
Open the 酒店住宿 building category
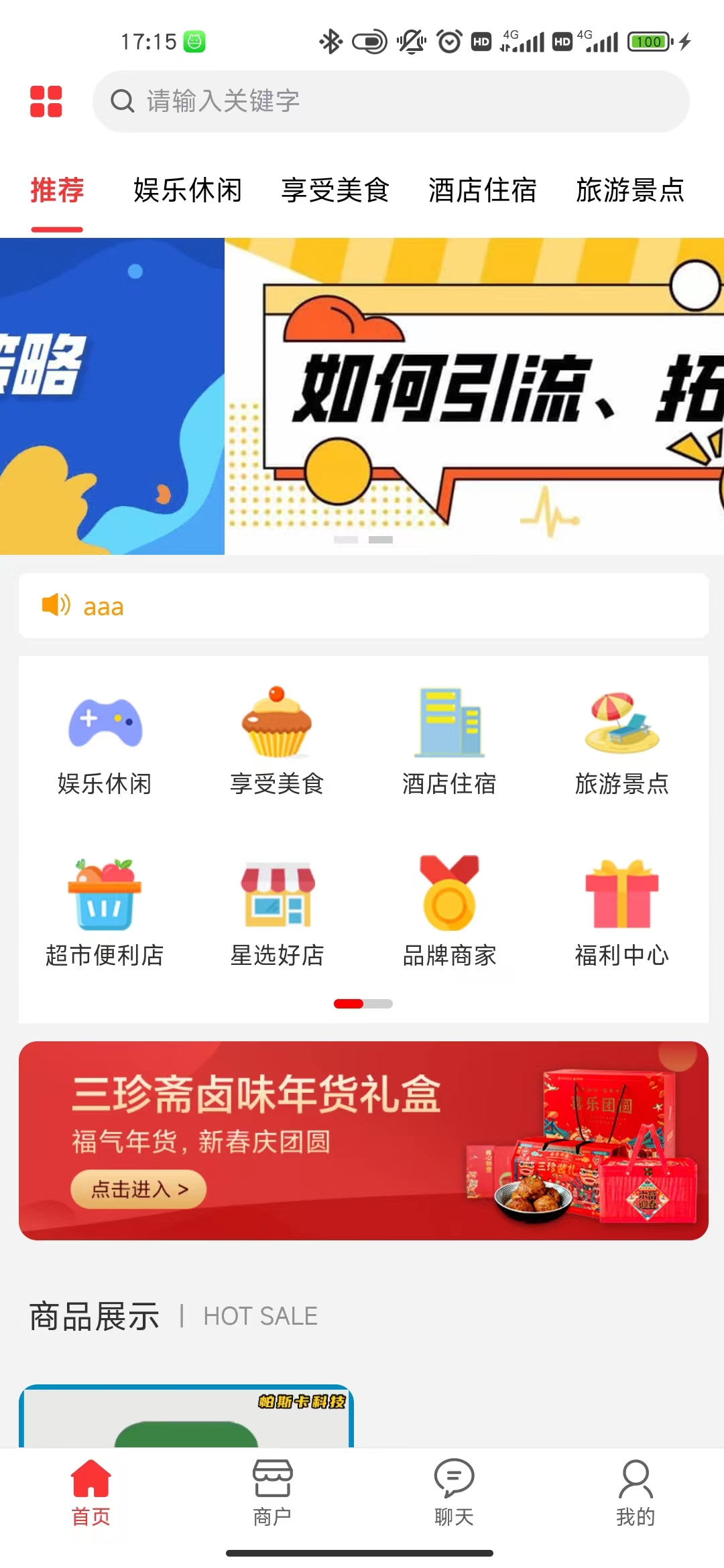click(449, 740)
